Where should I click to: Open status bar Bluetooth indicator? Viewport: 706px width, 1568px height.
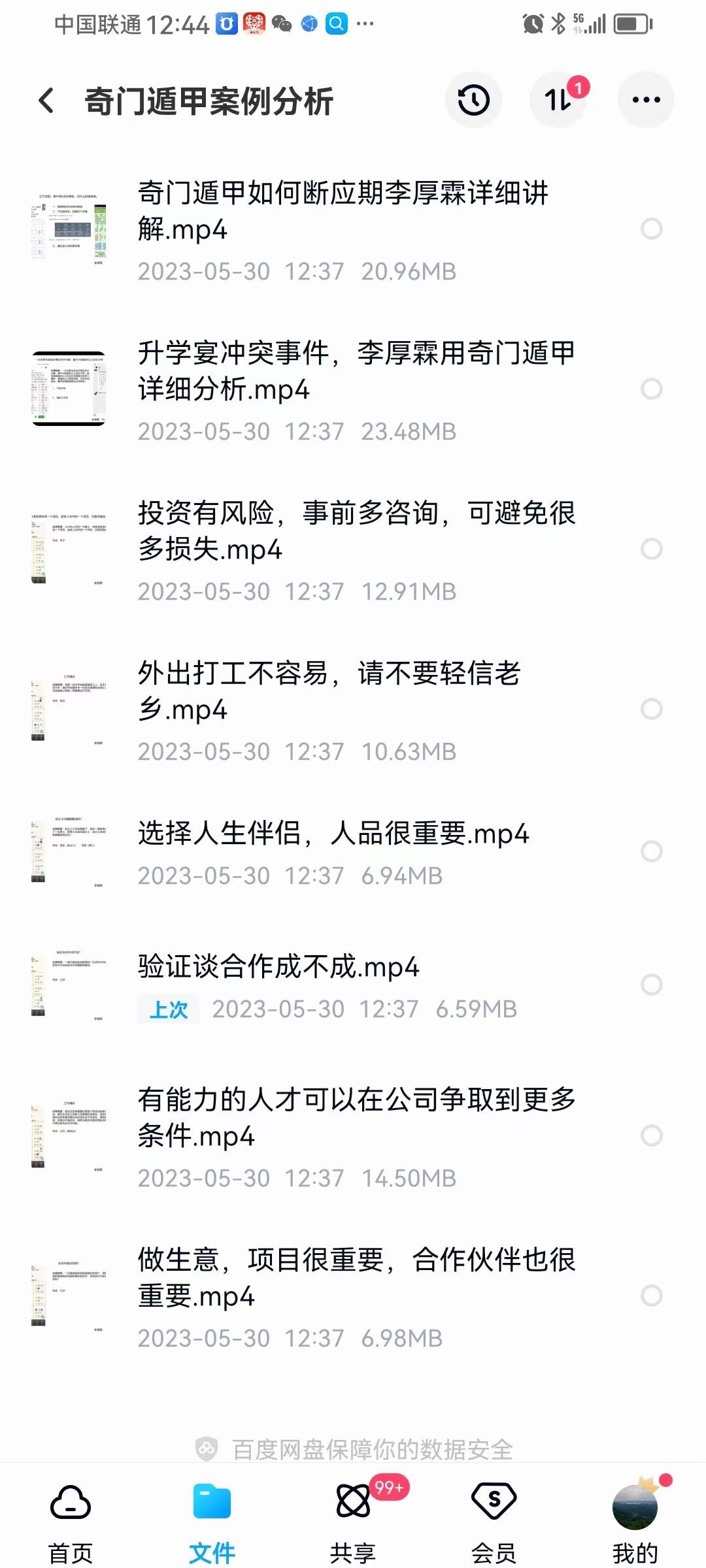click(559, 22)
